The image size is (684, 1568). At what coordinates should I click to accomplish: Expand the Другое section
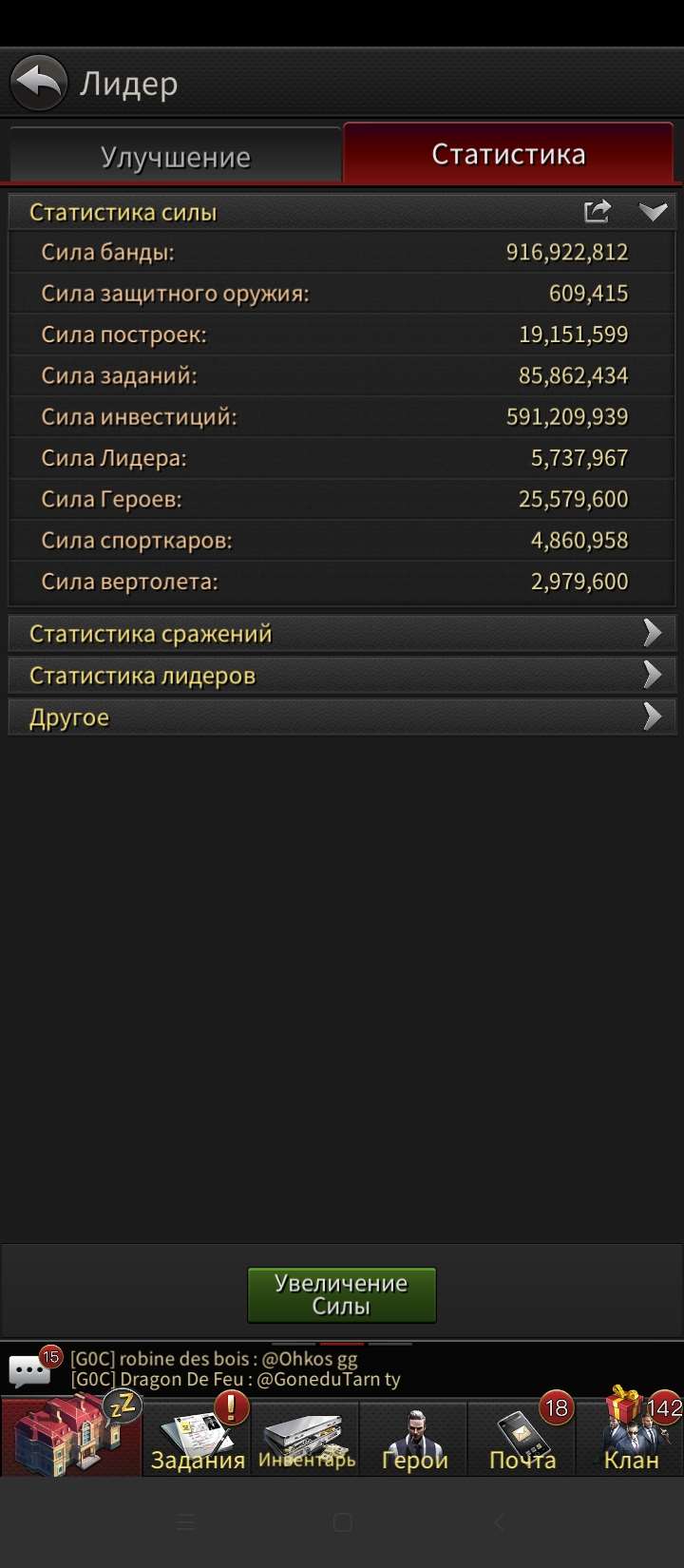pos(342,717)
